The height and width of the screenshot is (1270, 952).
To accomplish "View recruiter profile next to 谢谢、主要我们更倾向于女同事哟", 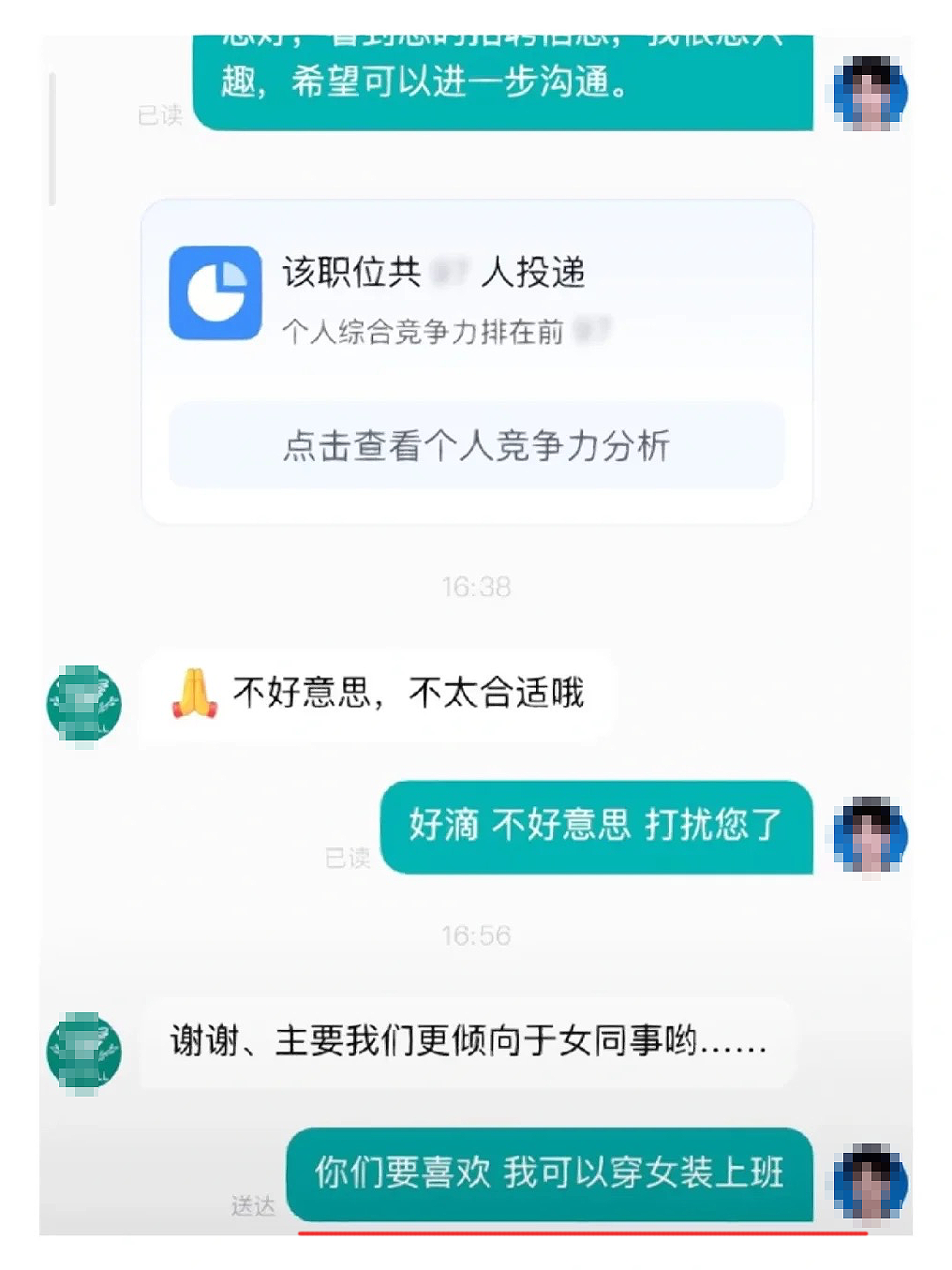I will (x=84, y=1052).
